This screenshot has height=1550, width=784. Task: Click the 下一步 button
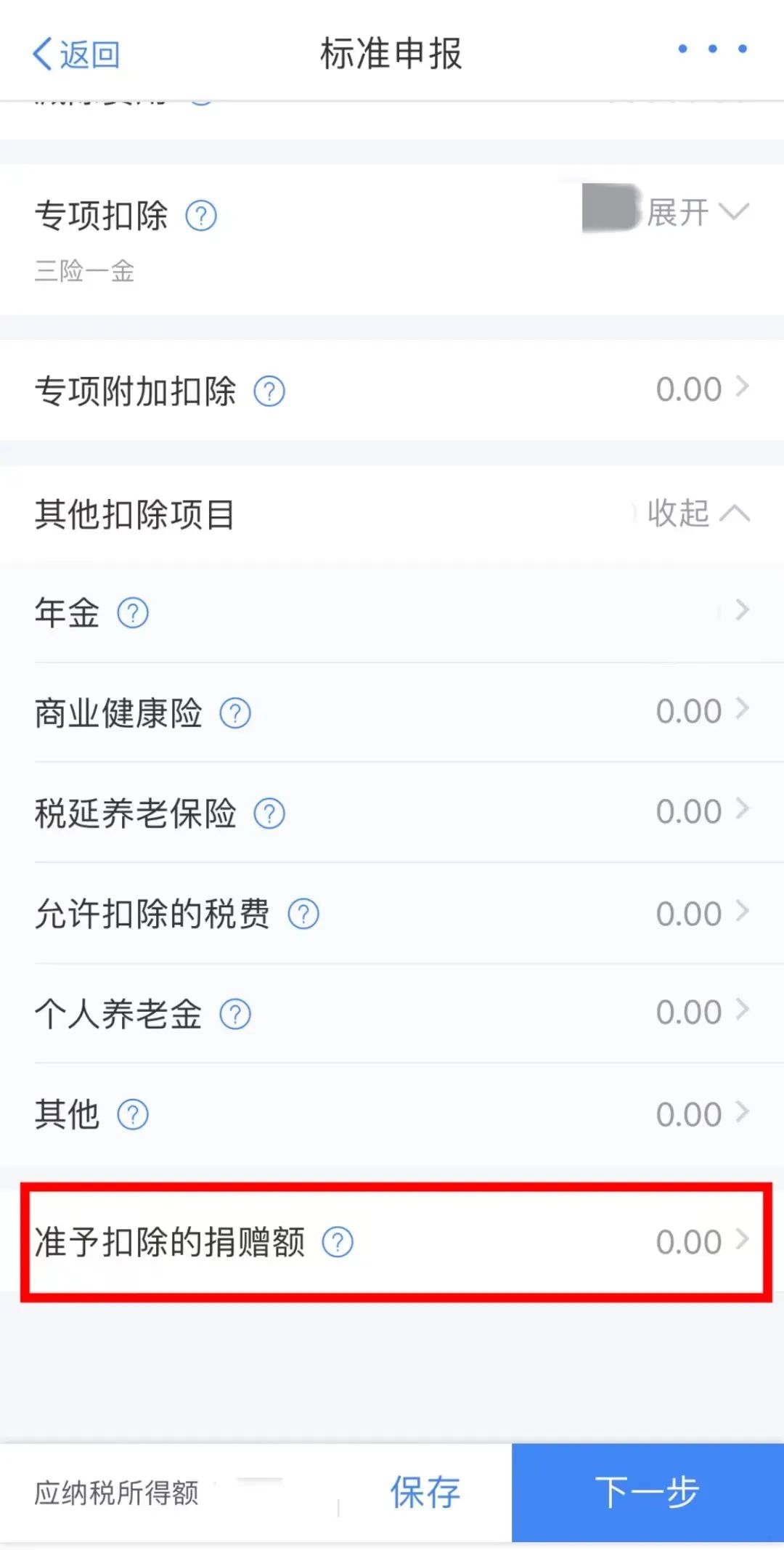click(648, 1493)
